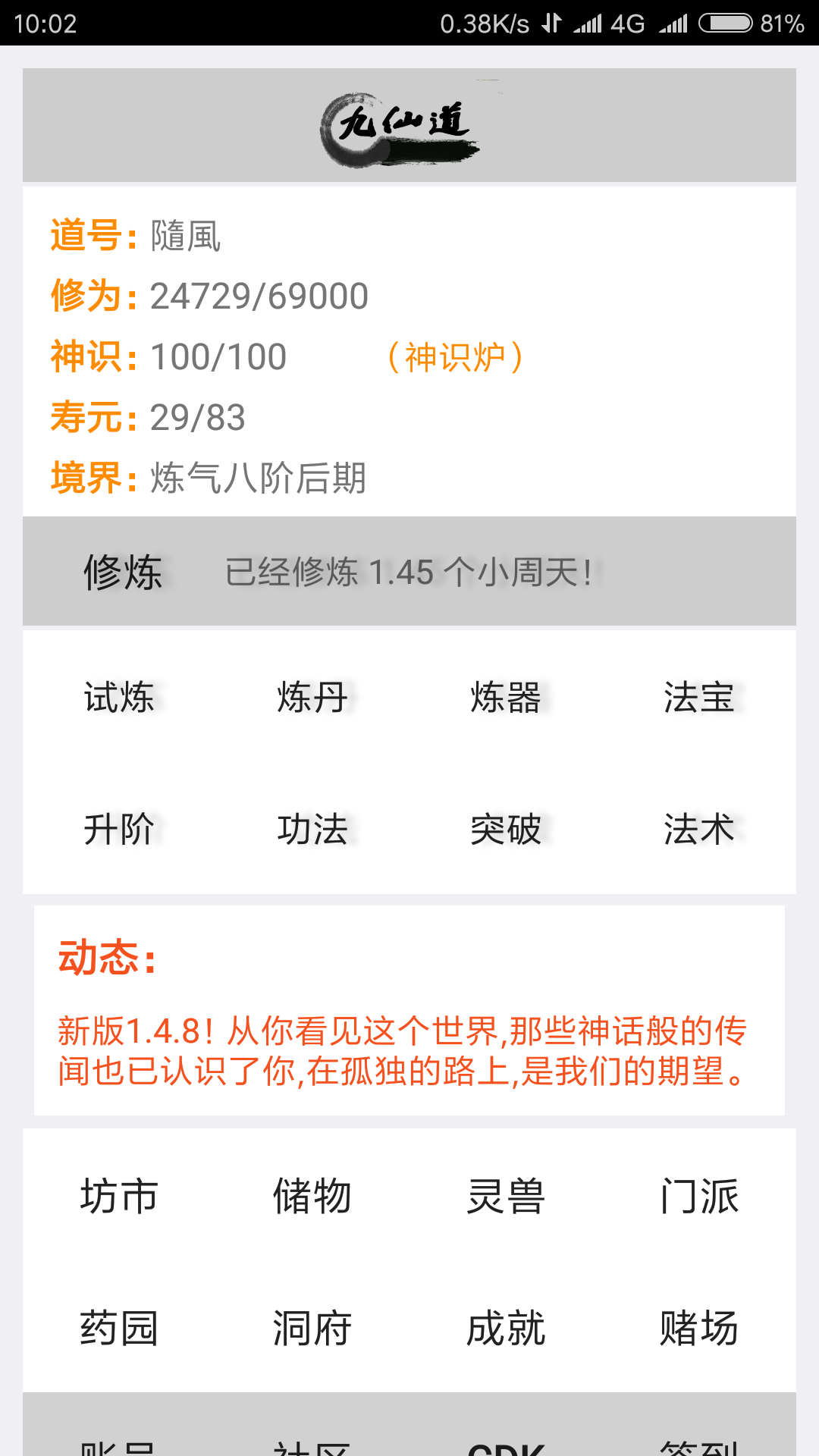Image resolution: width=819 pixels, height=1456 pixels.
Task: Open 试炼 trials
Action: point(119,697)
